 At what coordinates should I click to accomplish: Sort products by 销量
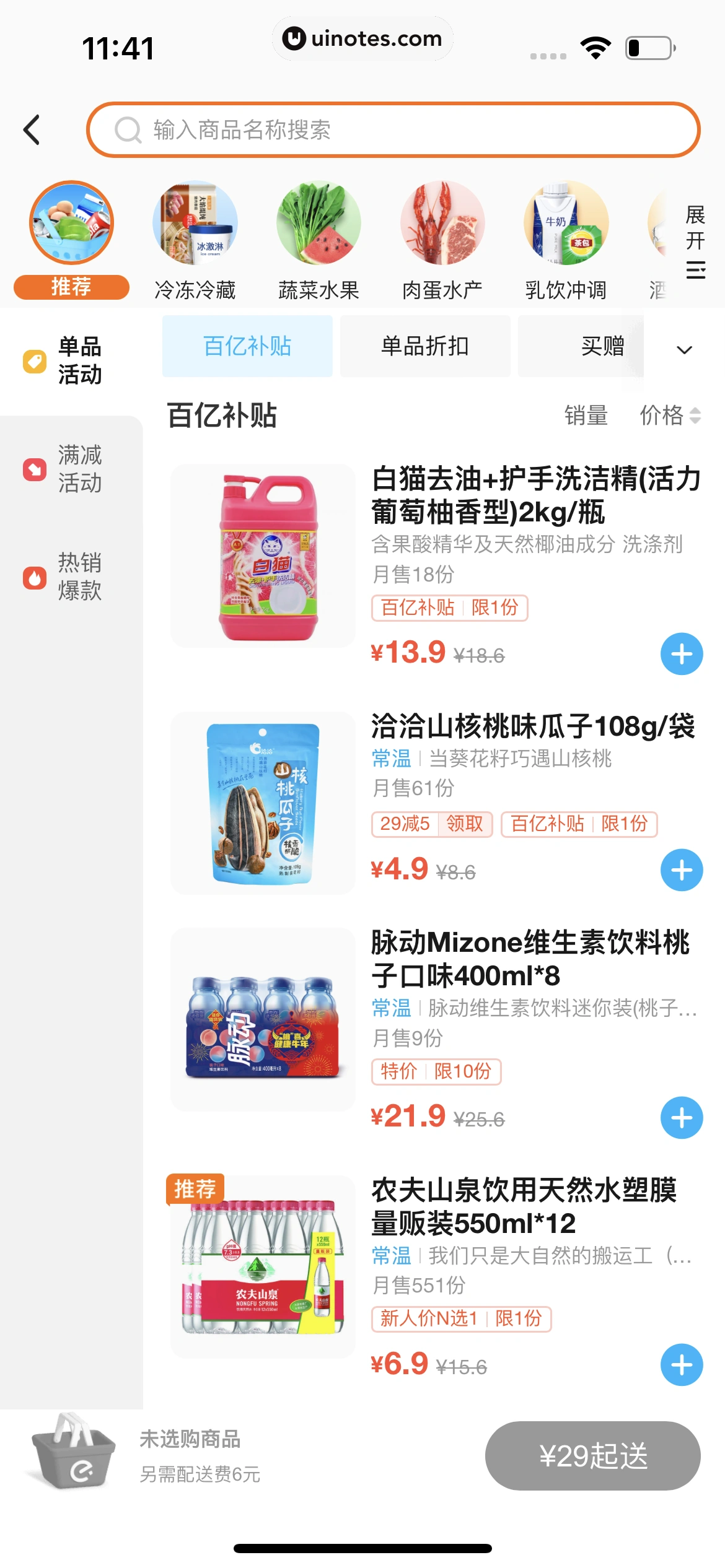pos(586,416)
